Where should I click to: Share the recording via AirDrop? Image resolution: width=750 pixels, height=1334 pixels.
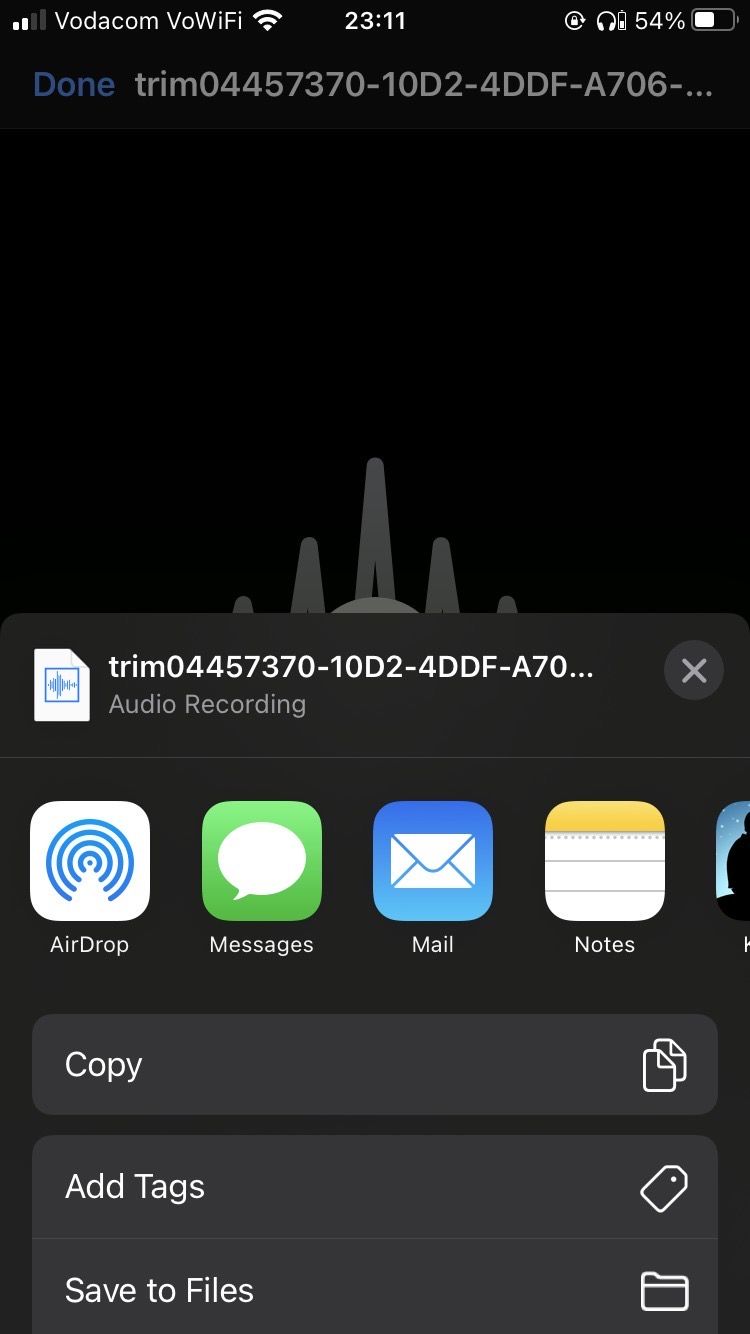[x=90, y=861]
